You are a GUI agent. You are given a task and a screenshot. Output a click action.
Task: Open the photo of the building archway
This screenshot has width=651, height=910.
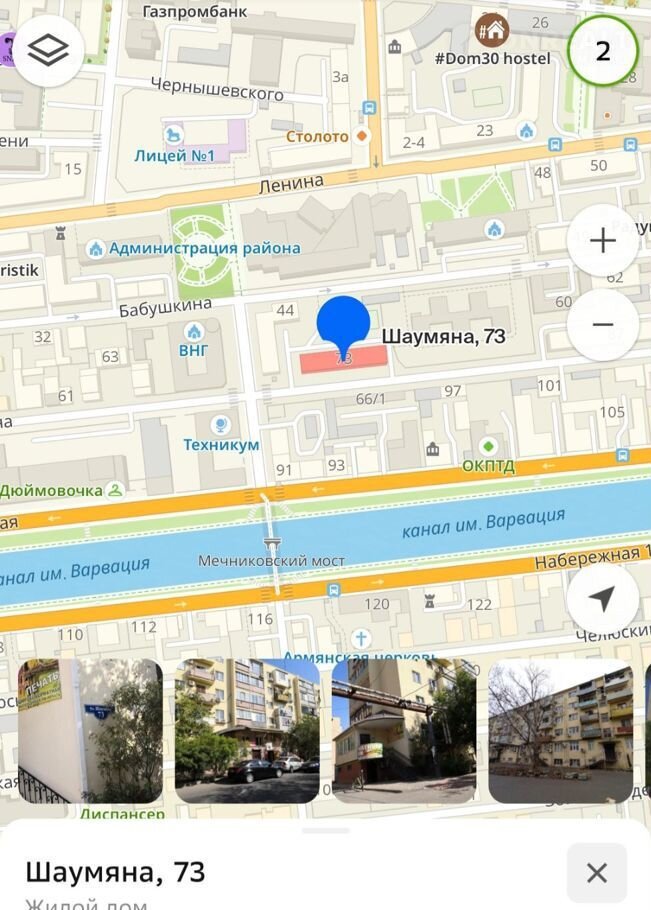404,731
